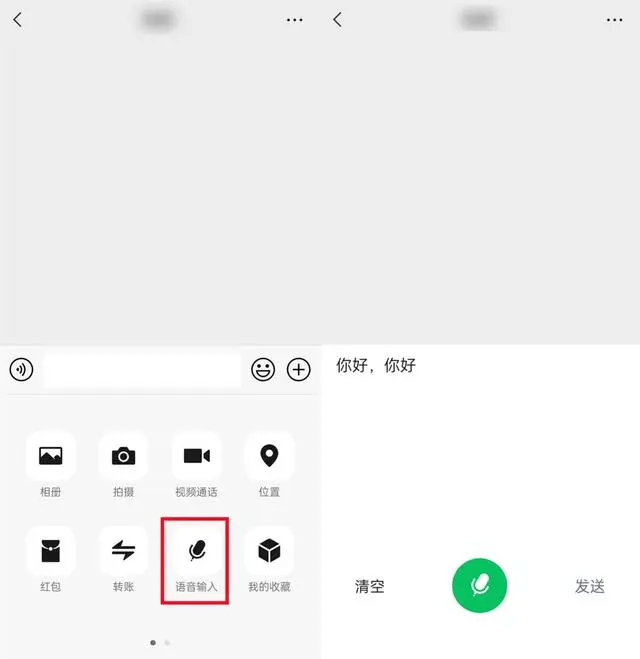Viewport: 640px width, 659px height.
Task: Share your 位置 location
Action: click(269, 457)
